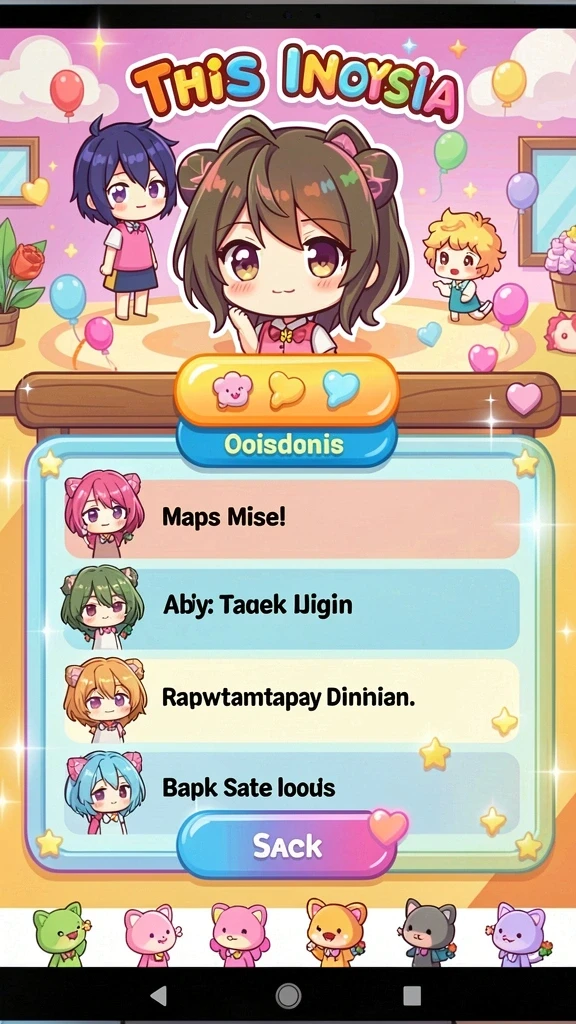Select the orange cat at the bottom
Screen dimensions: 576x1024
pyautogui.click(x=337, y=934)
